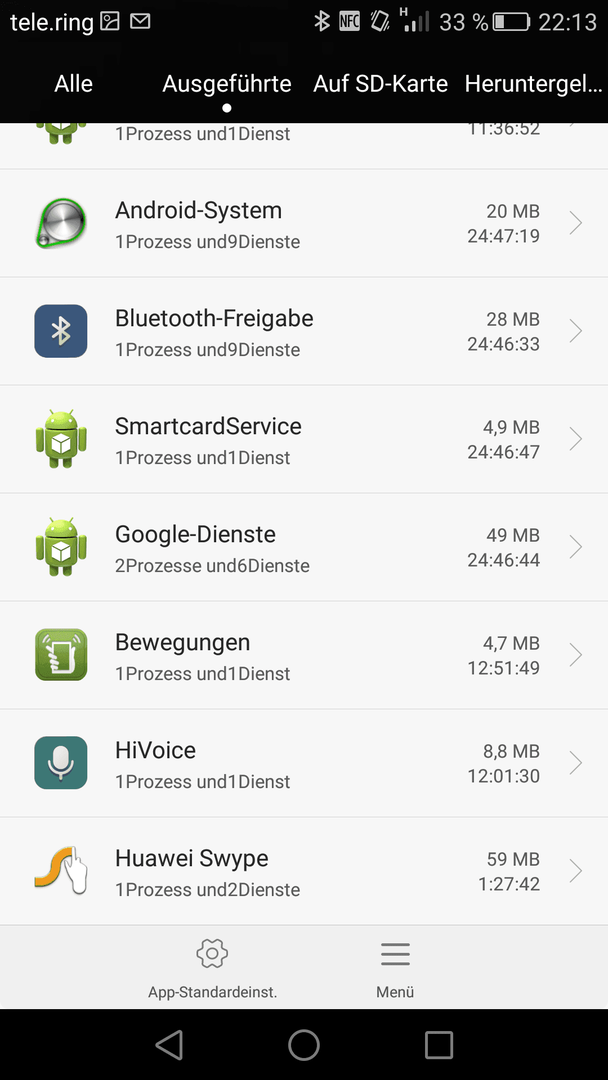Switch to the Auf SD-Karte tab
Screen dimensions: 608x1080
[x=380, y=84]
